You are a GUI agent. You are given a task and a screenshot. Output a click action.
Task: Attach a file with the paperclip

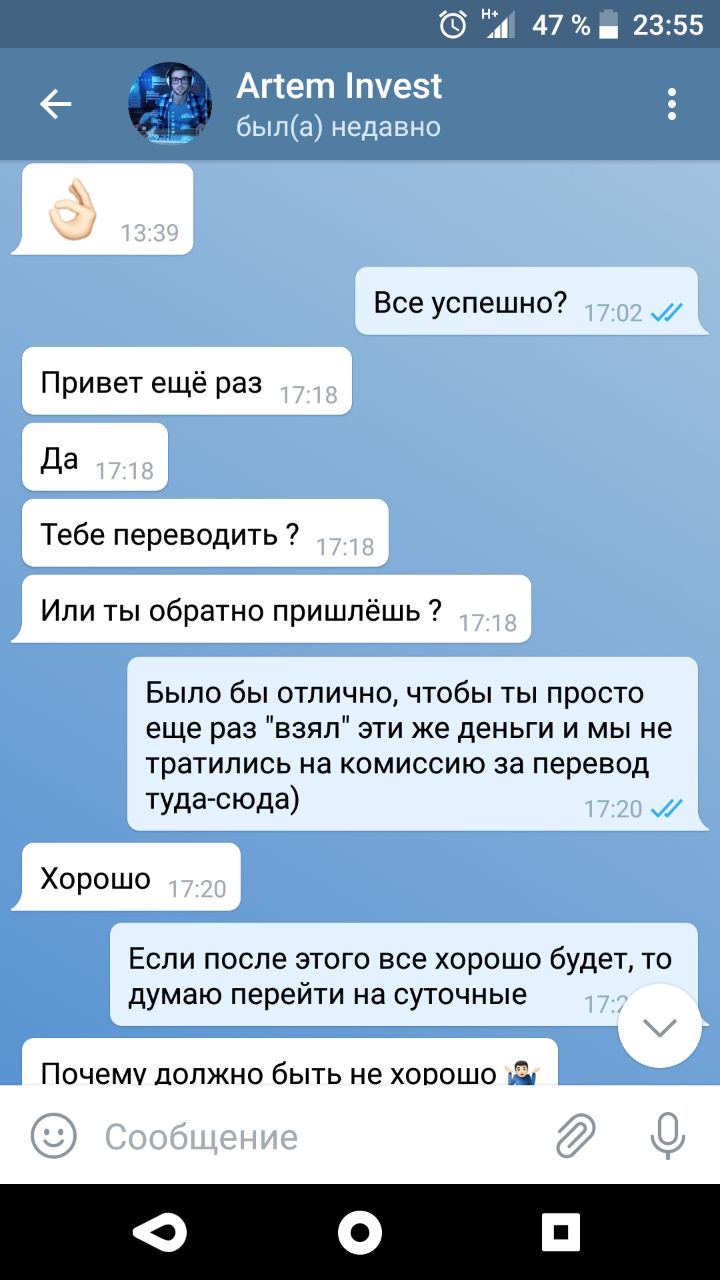(x=576, y=1136)
